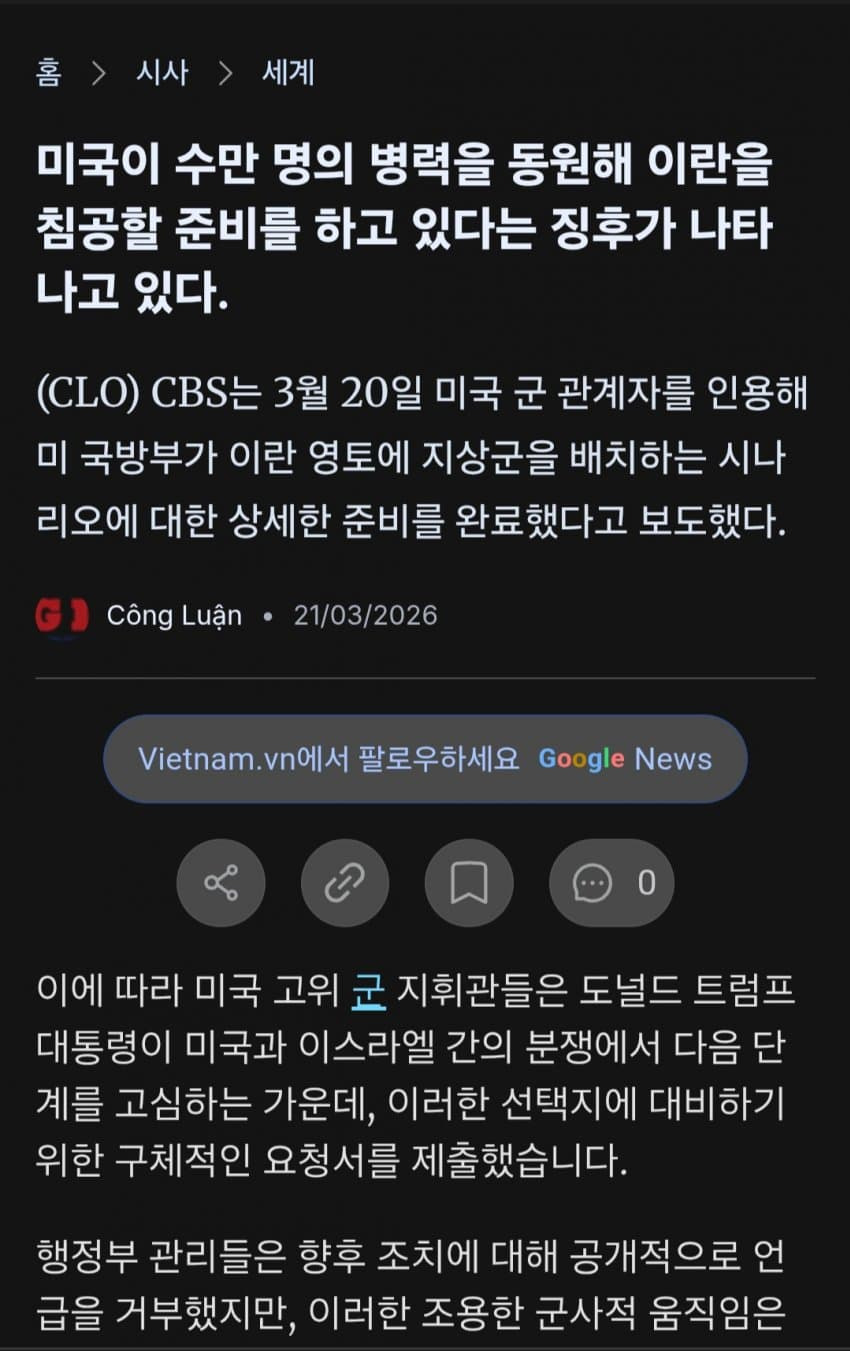Open the 세계 breadcrumb section
This screenshot has width=850, height=1351.
tap(288, 73)
